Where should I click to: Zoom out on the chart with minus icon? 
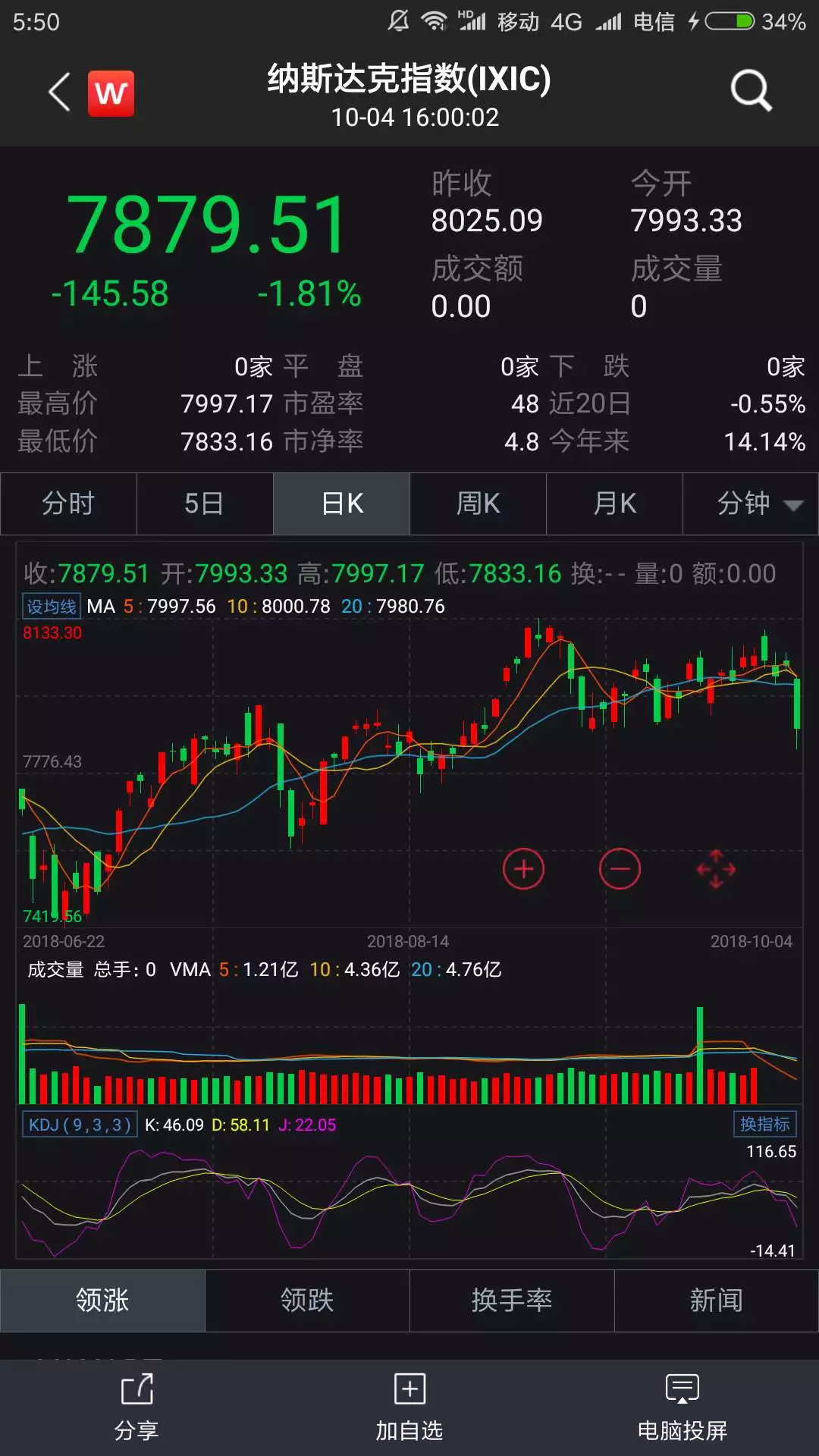point(620,869)
